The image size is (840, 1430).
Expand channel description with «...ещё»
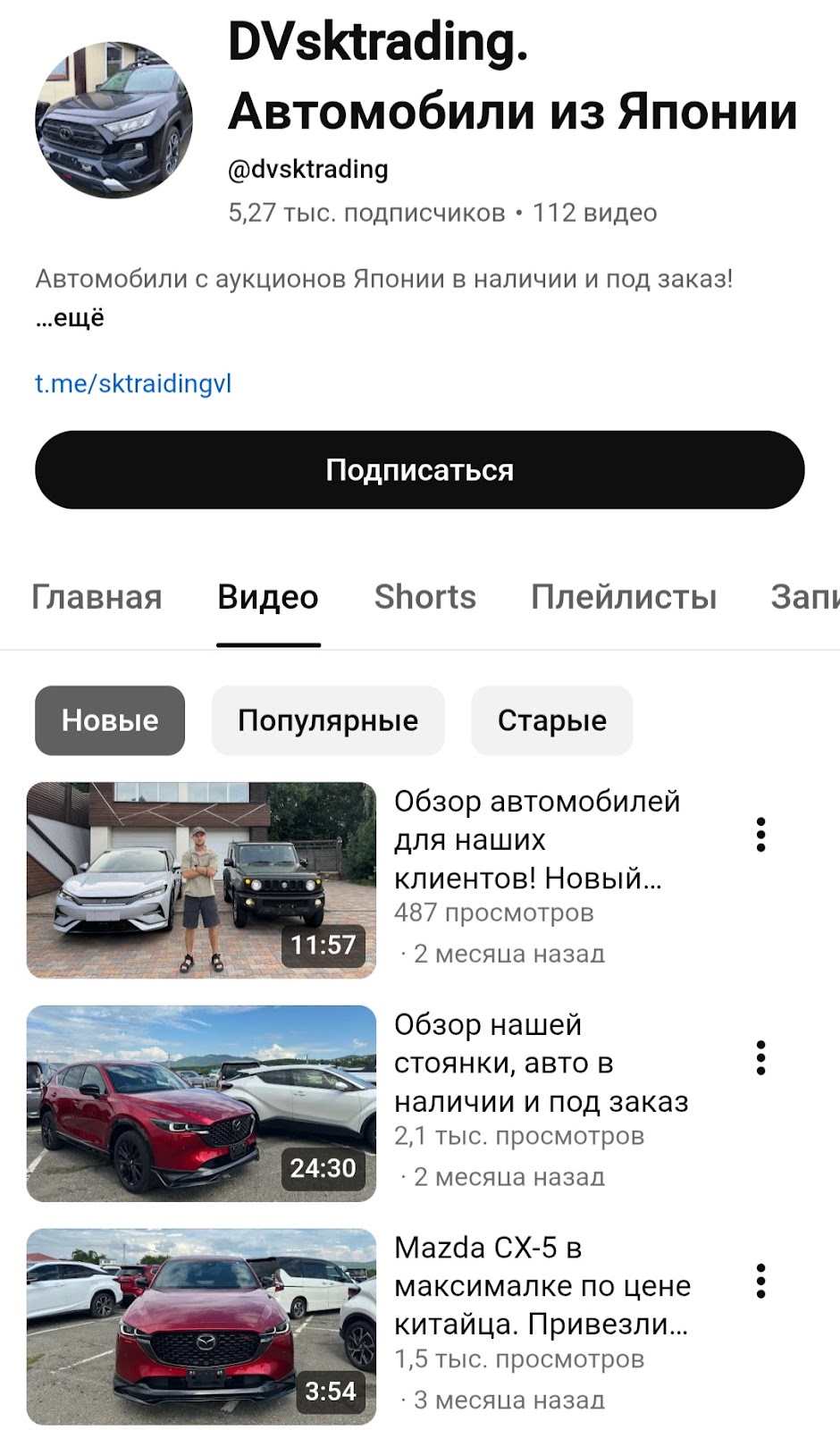(70, 318)
